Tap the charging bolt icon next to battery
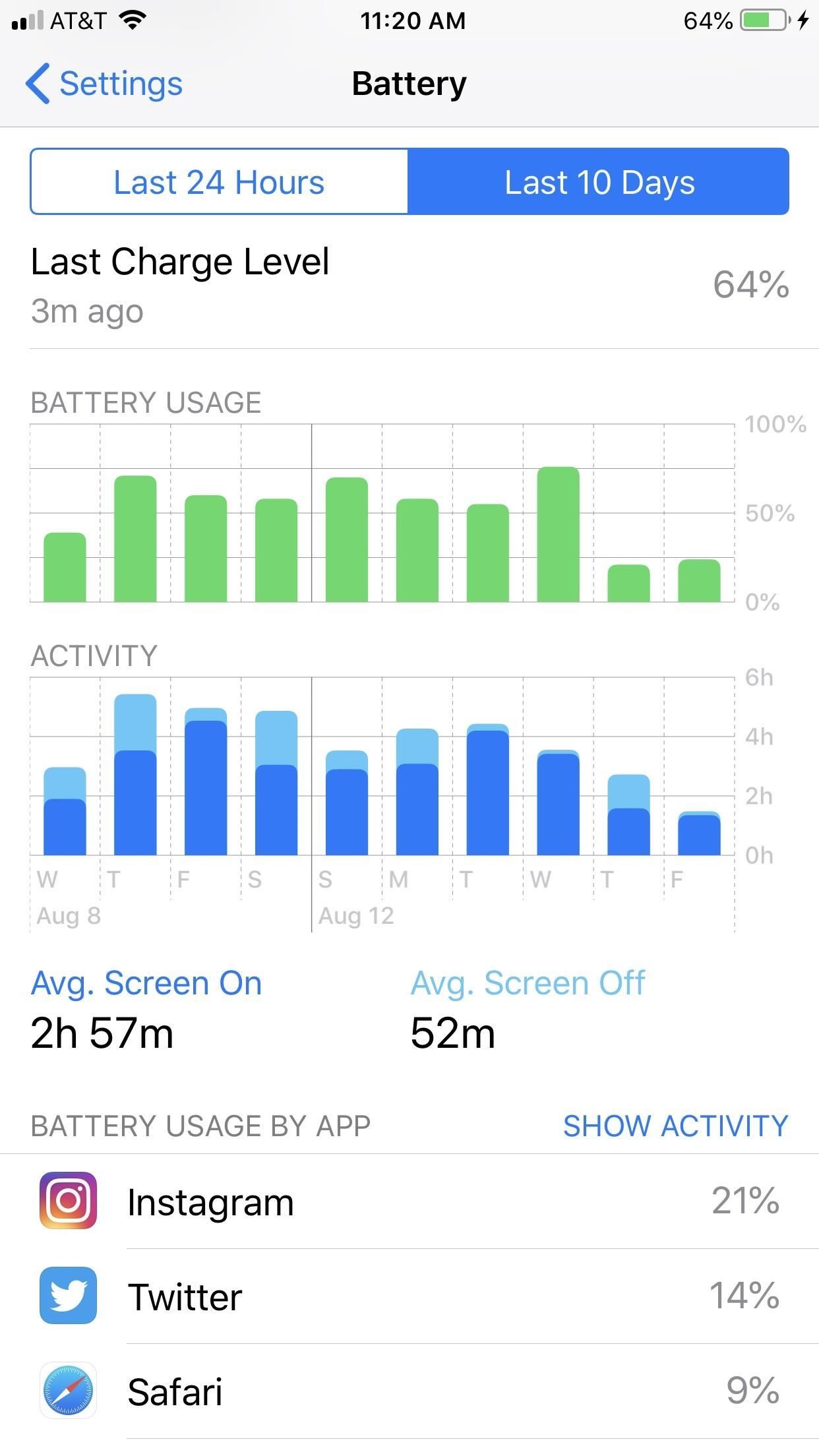 (803, 21)
